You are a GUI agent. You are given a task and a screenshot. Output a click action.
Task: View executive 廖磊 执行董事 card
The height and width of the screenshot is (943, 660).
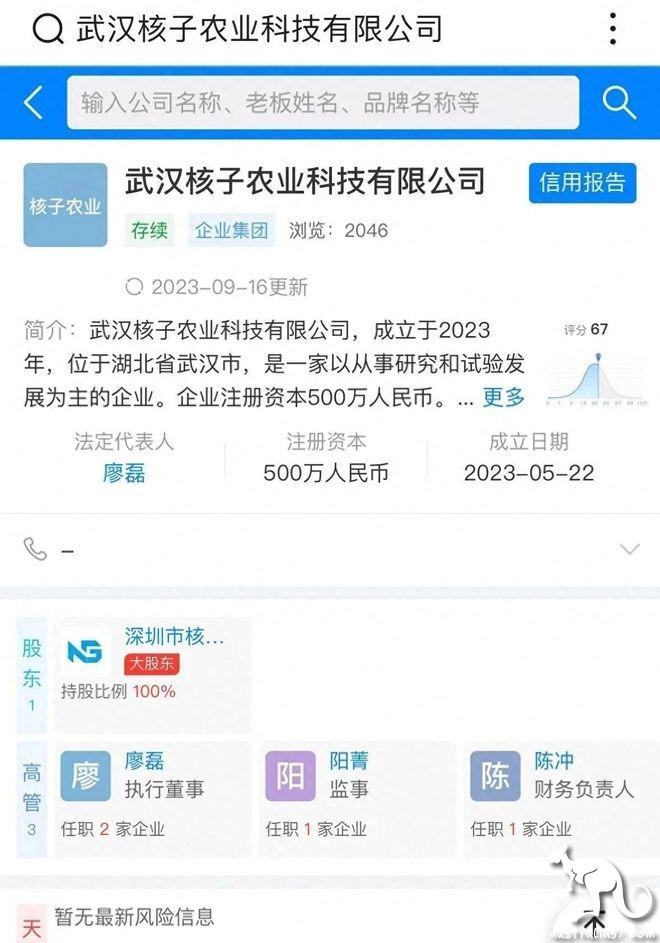click(150, 798)
